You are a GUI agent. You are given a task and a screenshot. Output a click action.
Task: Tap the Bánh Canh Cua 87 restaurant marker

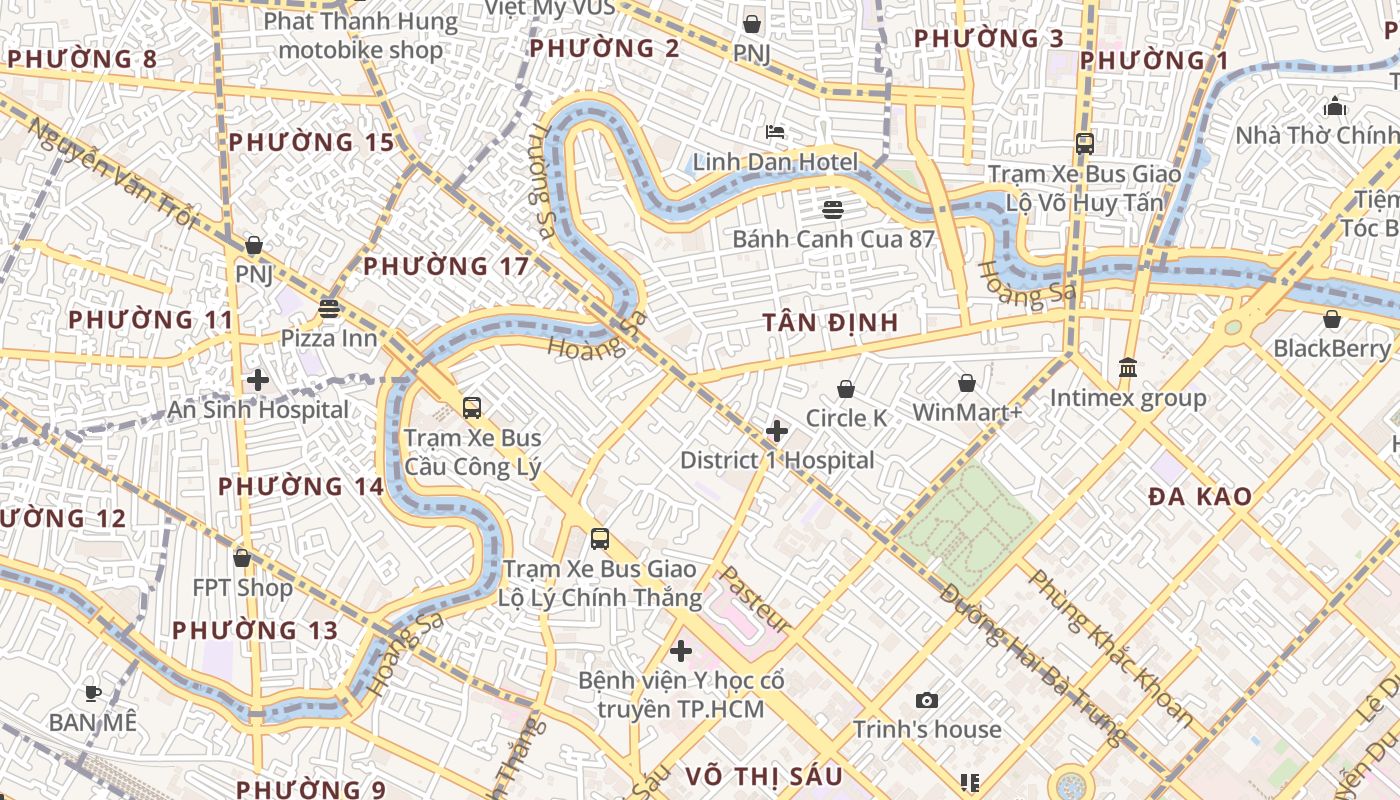click(x=832, y=209)
